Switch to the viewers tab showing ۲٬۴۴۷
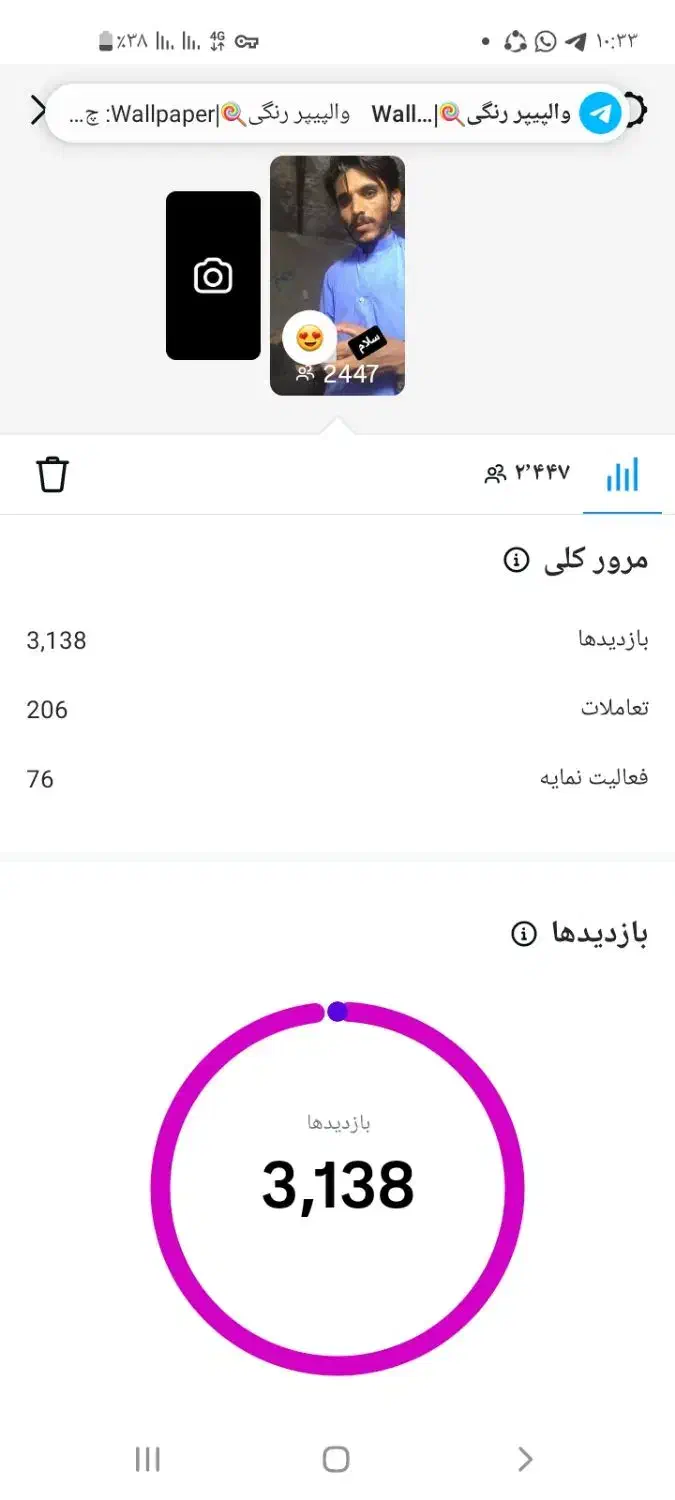This screenshot has height=1500, width=675. 527,473
